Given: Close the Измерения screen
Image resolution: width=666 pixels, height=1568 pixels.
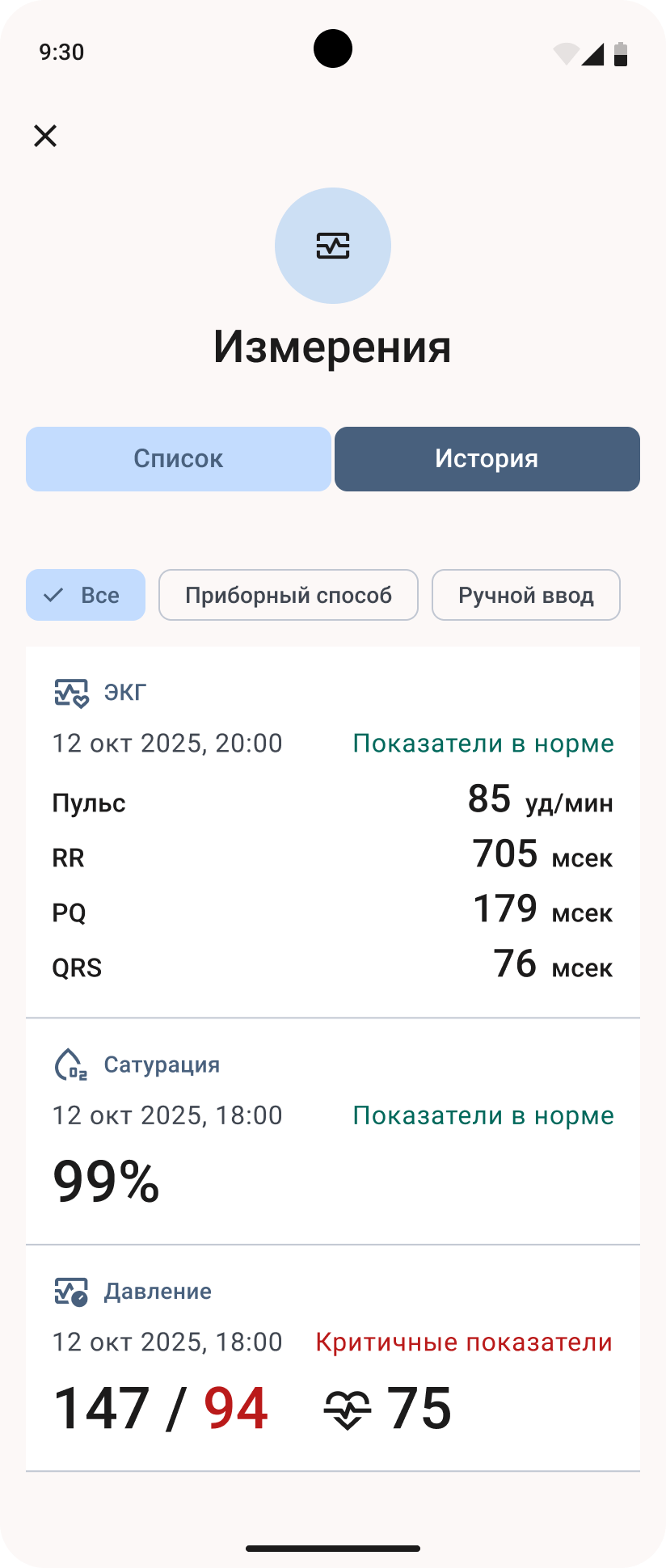Looking at the screenshot, I should pos(45,136).
